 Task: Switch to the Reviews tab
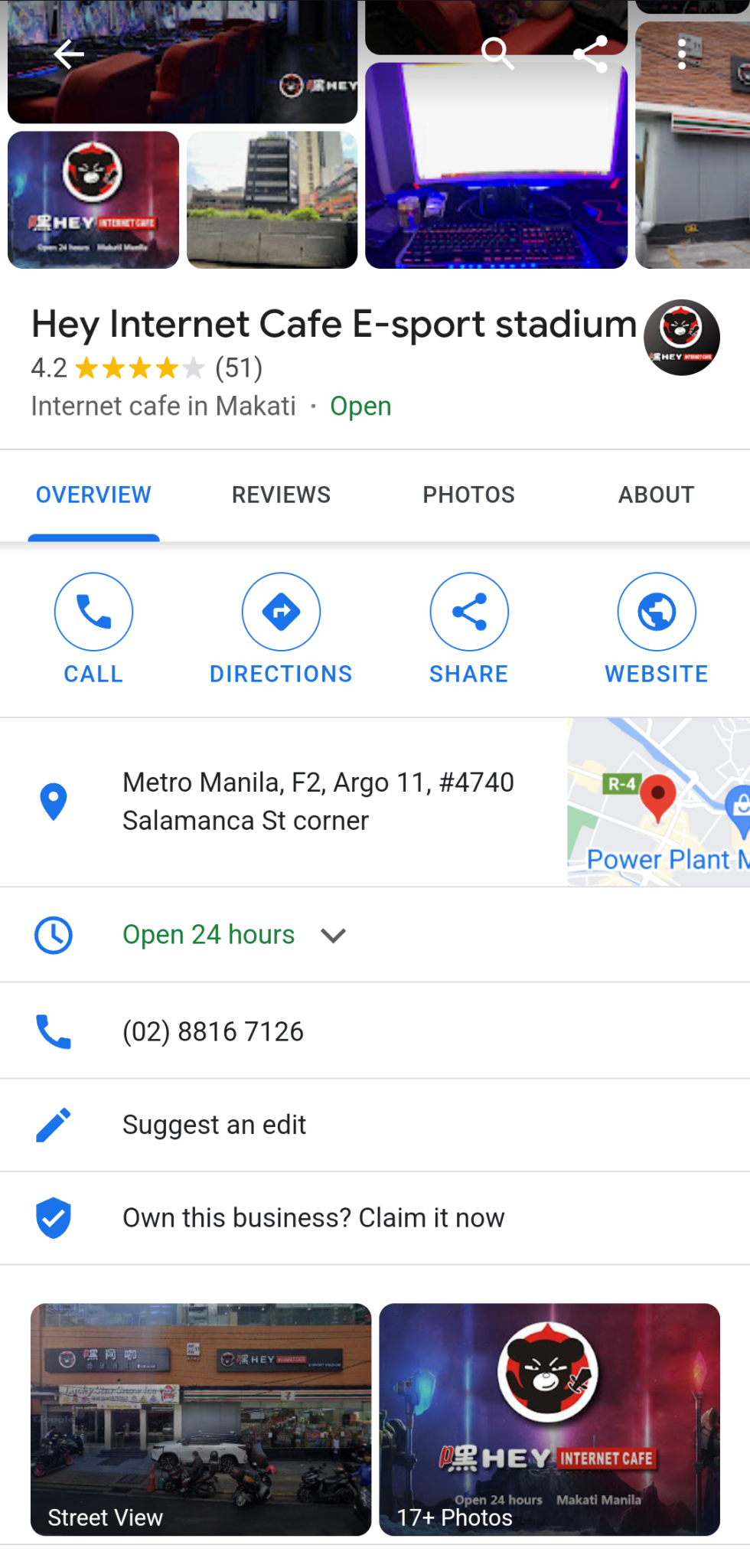pyautogui.click(x=281, y=495)
